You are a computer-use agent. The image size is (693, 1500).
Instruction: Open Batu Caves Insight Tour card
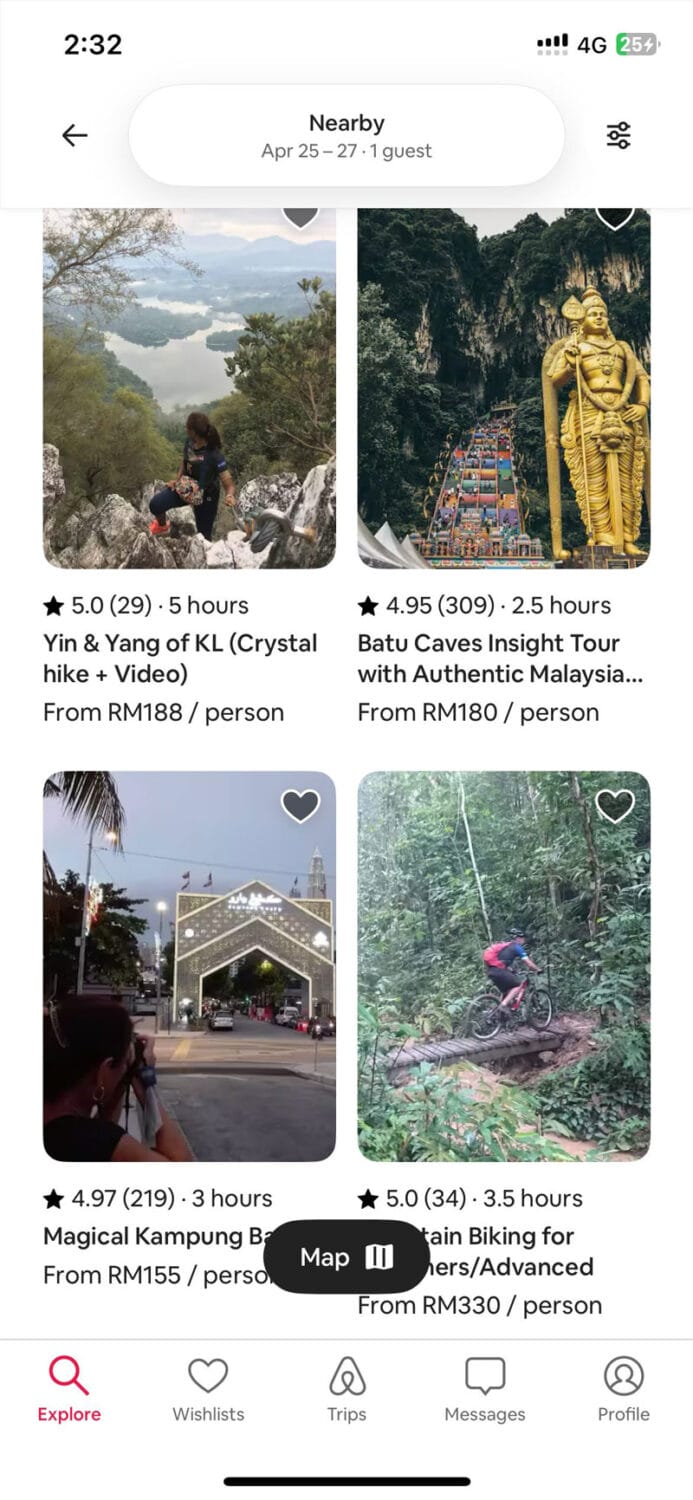coord(504,390)
